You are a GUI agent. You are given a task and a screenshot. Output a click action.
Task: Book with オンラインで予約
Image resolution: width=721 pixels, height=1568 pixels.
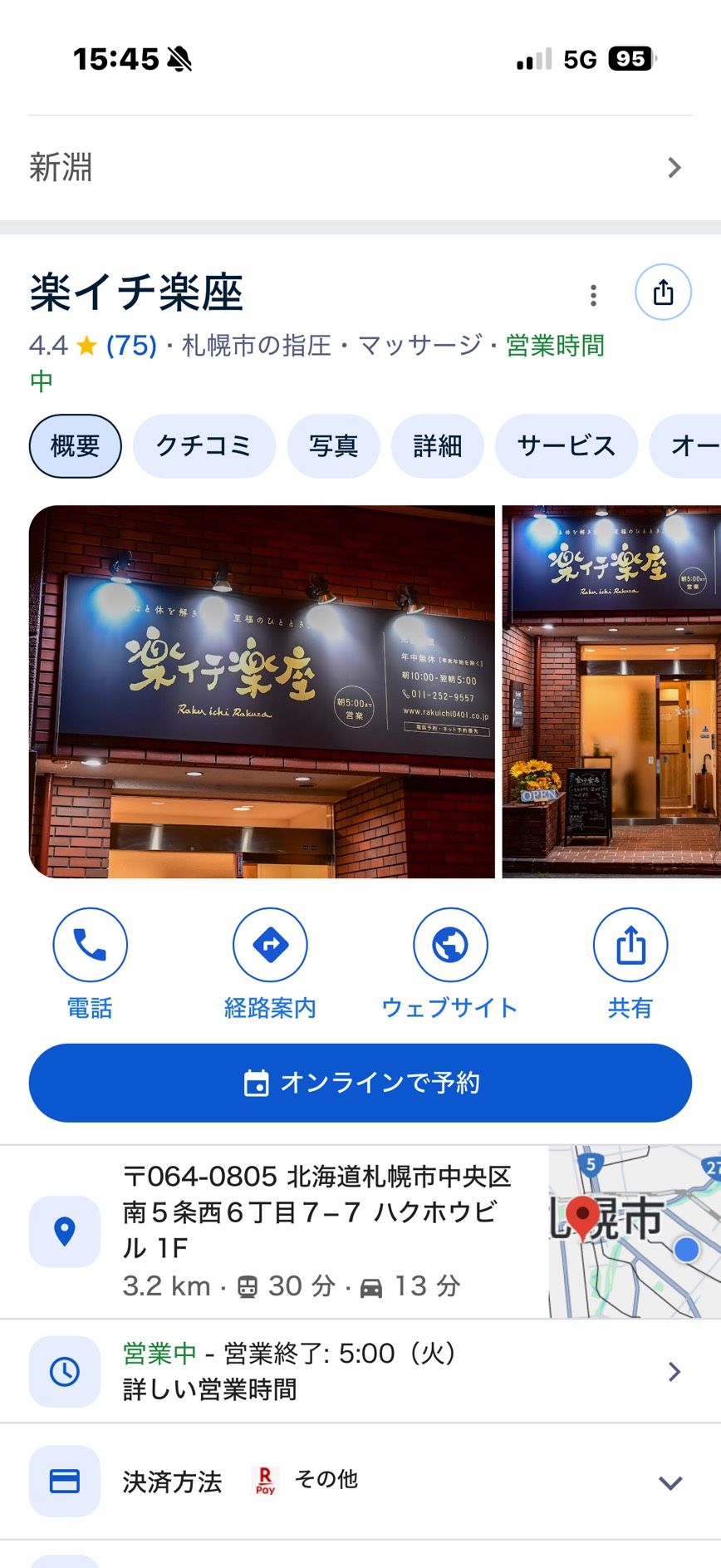click(x=360, y=1083)
